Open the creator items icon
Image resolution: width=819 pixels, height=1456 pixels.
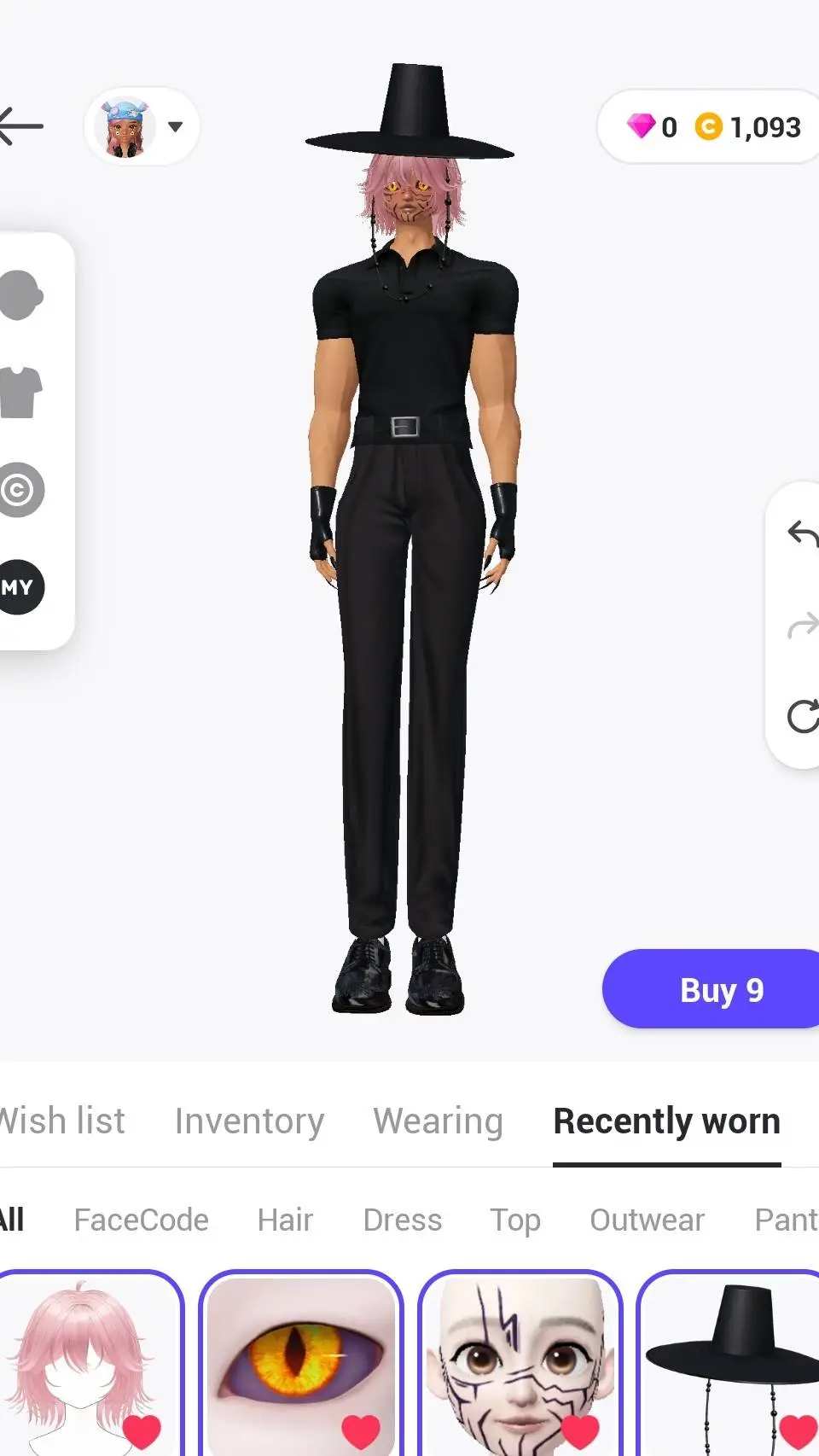[20, 490]
